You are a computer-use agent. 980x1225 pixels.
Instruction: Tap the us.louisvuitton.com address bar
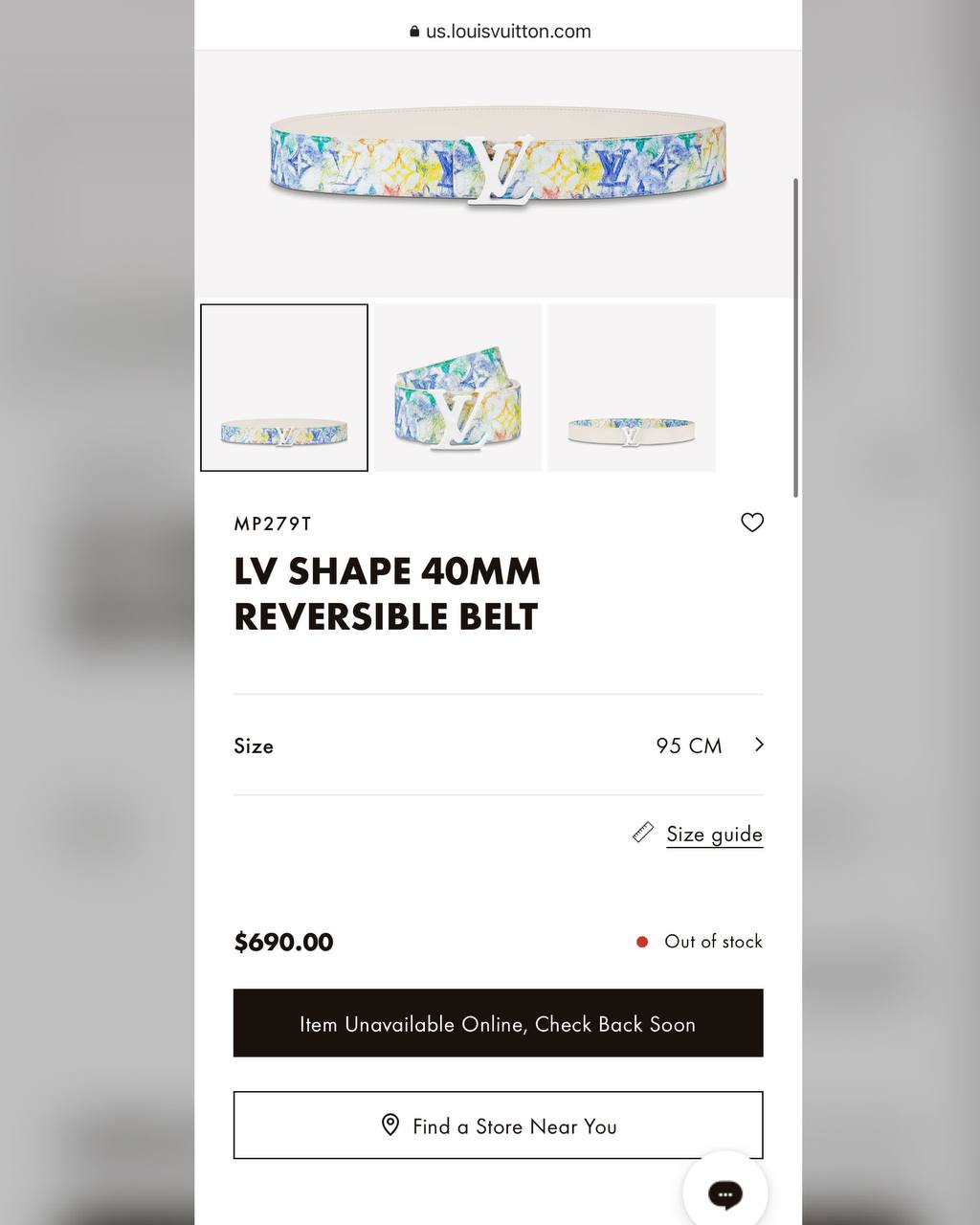click(x=499, y=31)
